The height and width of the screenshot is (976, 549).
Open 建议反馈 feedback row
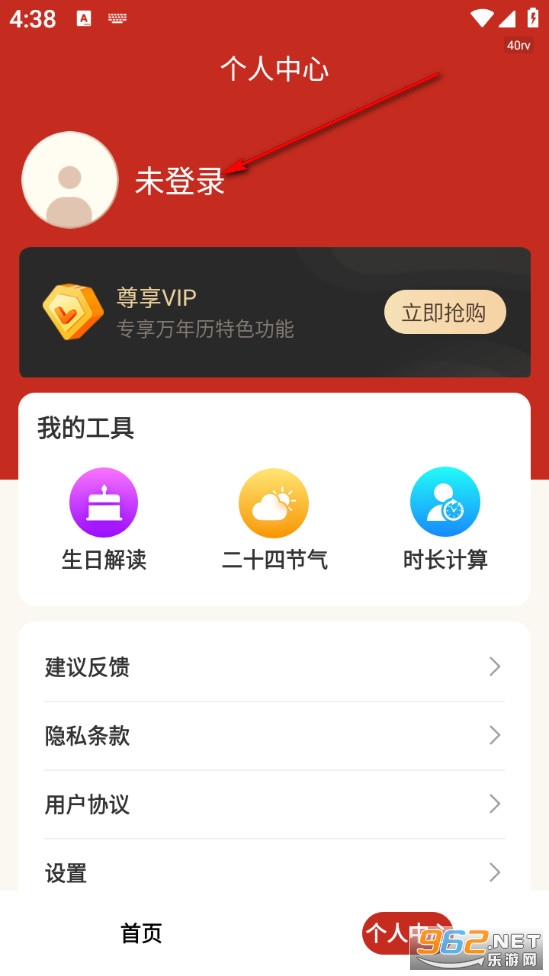[x=274, y=667]
